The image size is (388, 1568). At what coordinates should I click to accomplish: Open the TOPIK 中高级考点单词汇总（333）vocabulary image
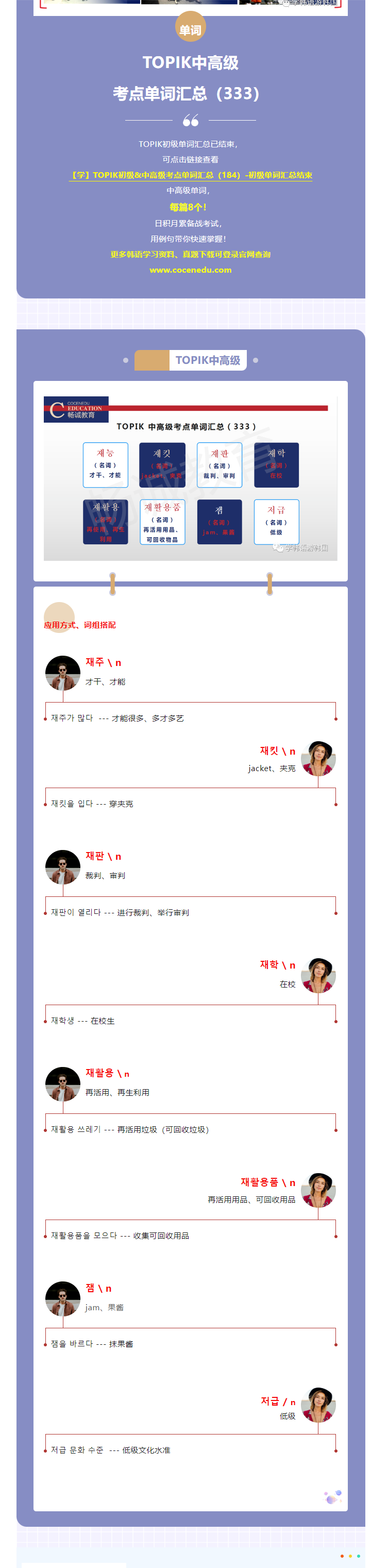tap(190, 478)
